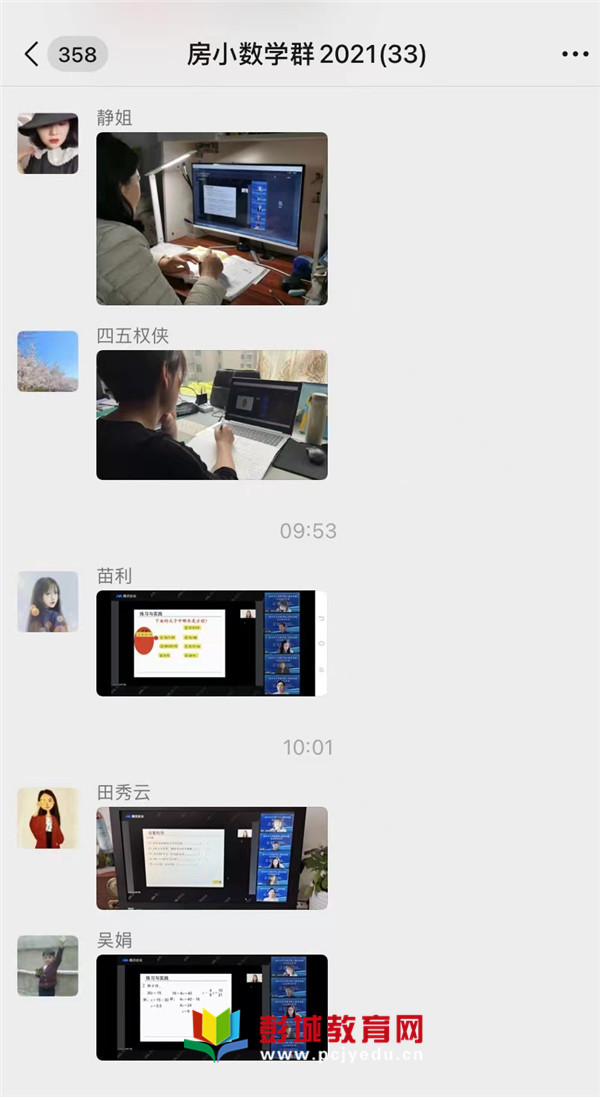Image resolution: width=600 pixels, height=1097 pixels.
Task: Go back to the chat list
Action: pyautogui.click(x=32, y=54)
